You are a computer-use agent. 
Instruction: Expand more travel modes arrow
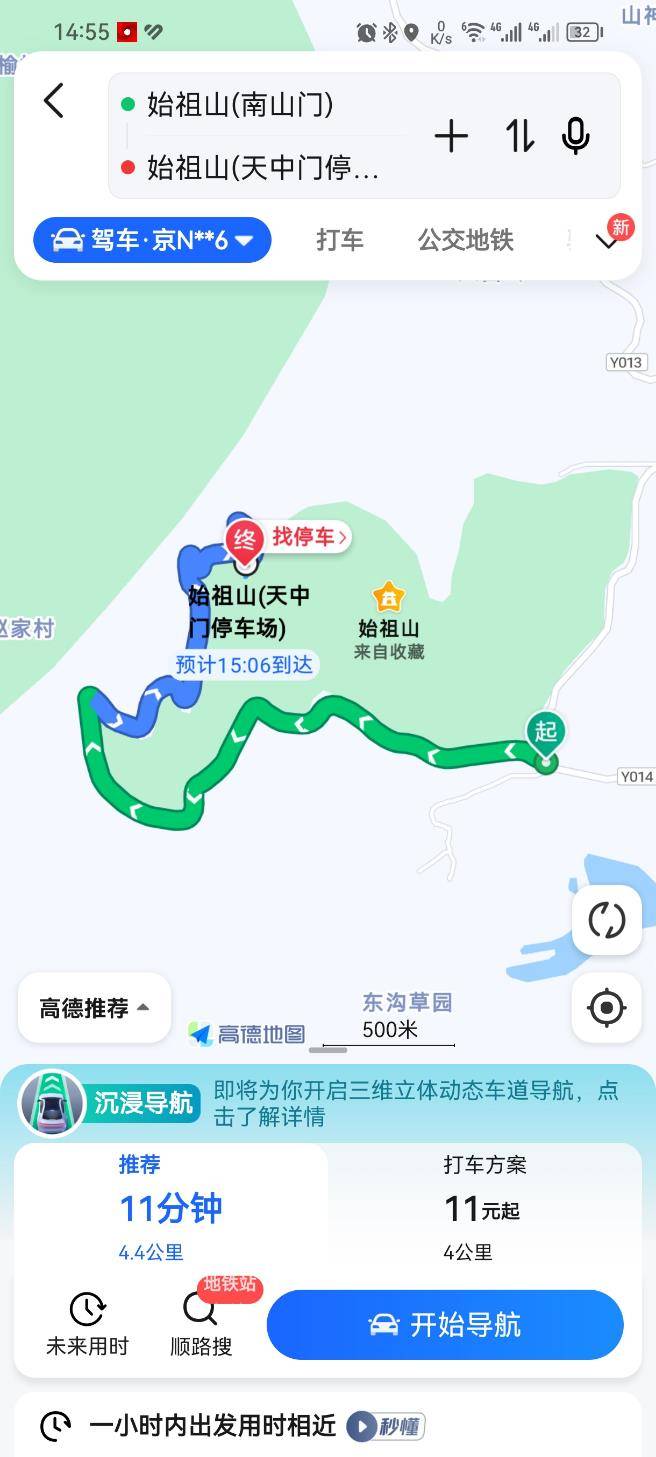[607, 241]
